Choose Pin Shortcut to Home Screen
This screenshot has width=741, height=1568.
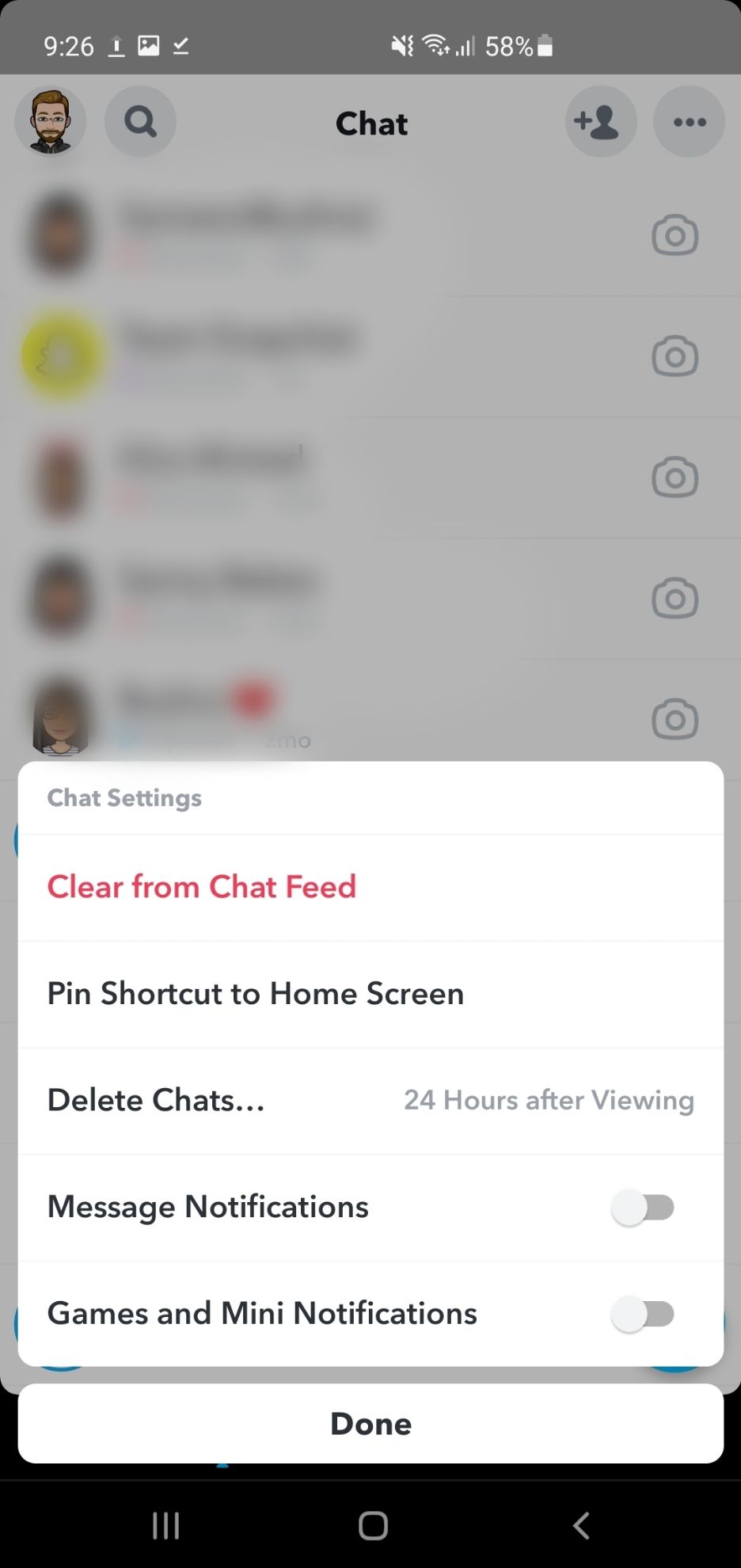[x=255, y=994]
